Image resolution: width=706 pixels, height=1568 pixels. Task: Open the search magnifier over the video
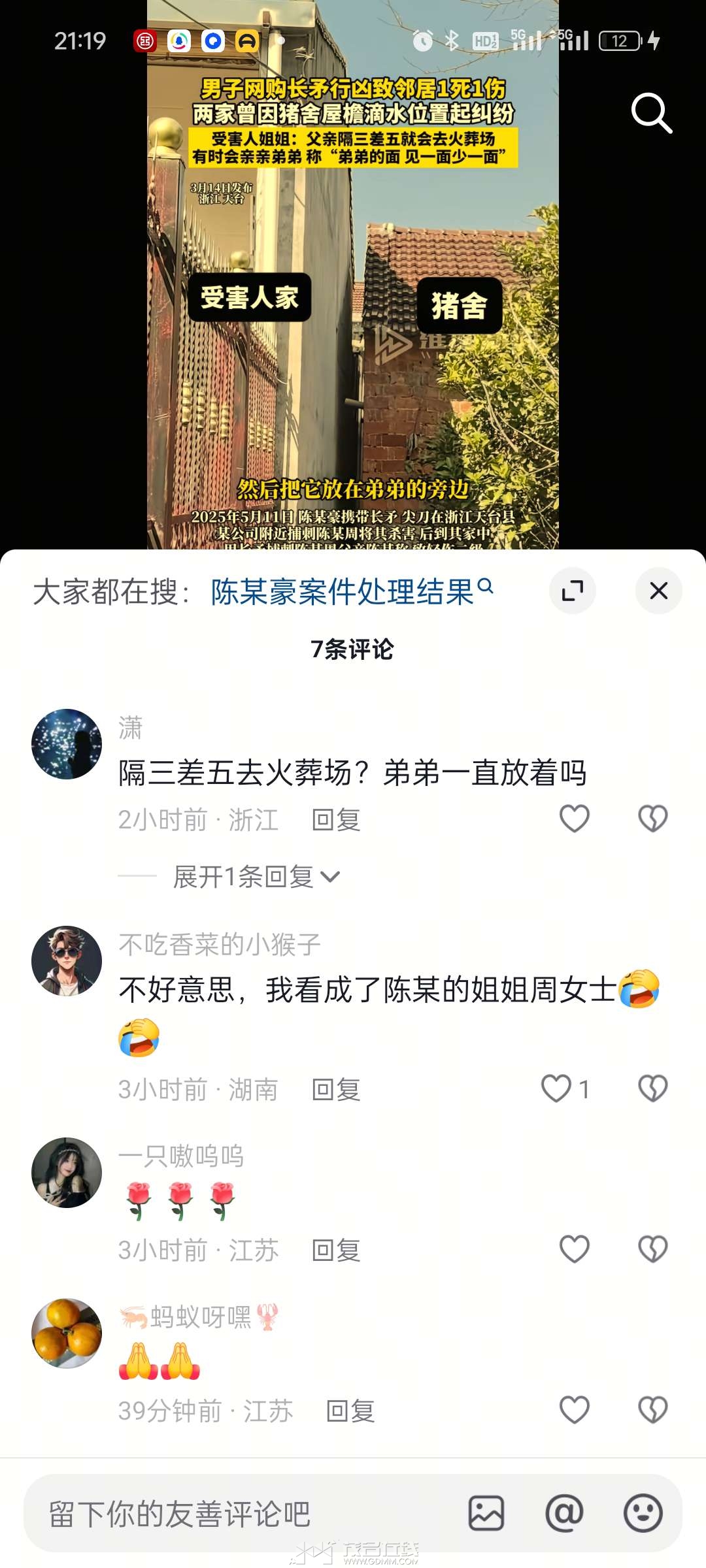pyautogui.click(x=651, y=113)
